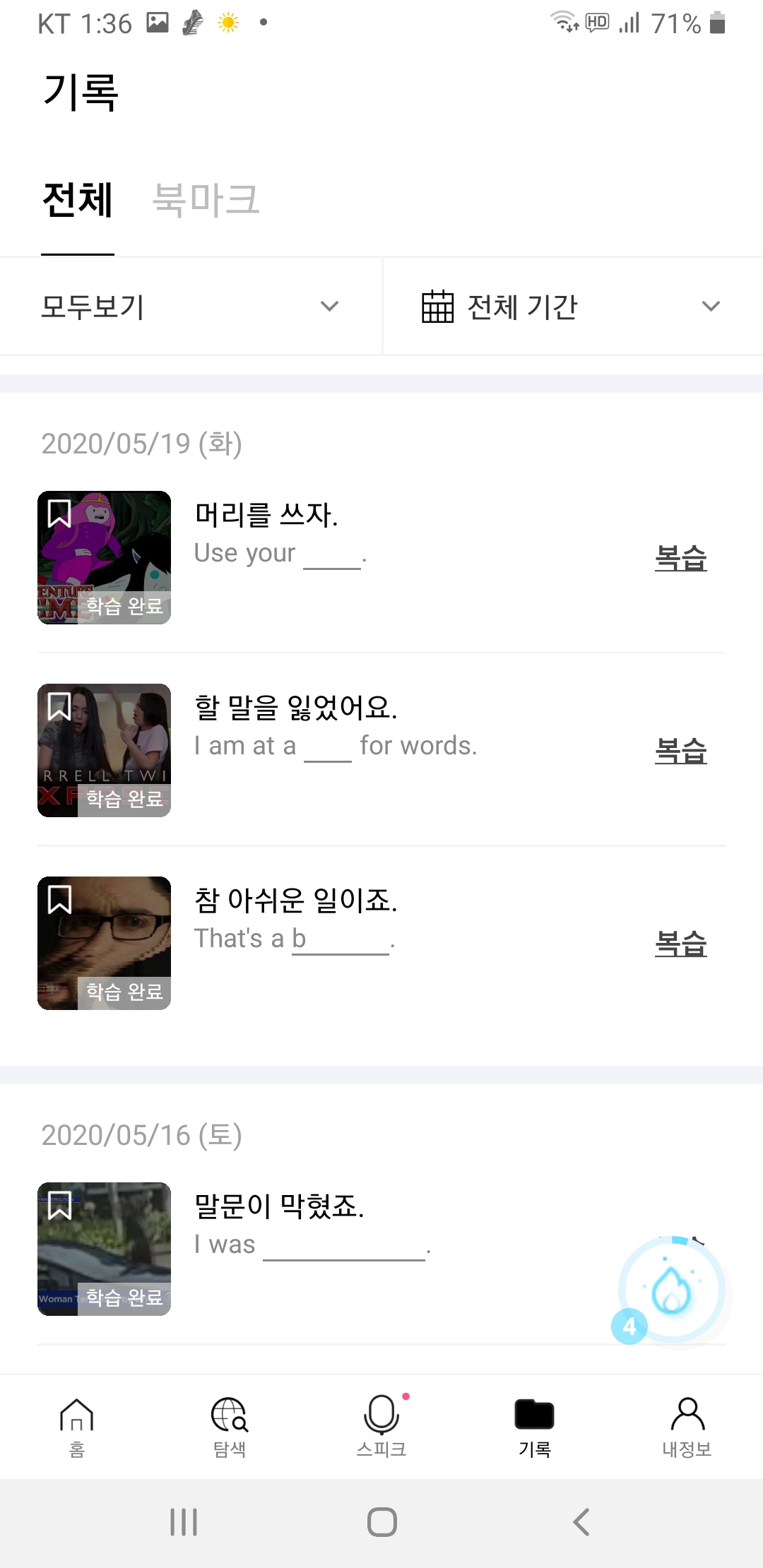
Task: Bookmark the 참 아쉬운 일이죠 lesson
Action: click(59, 899)
